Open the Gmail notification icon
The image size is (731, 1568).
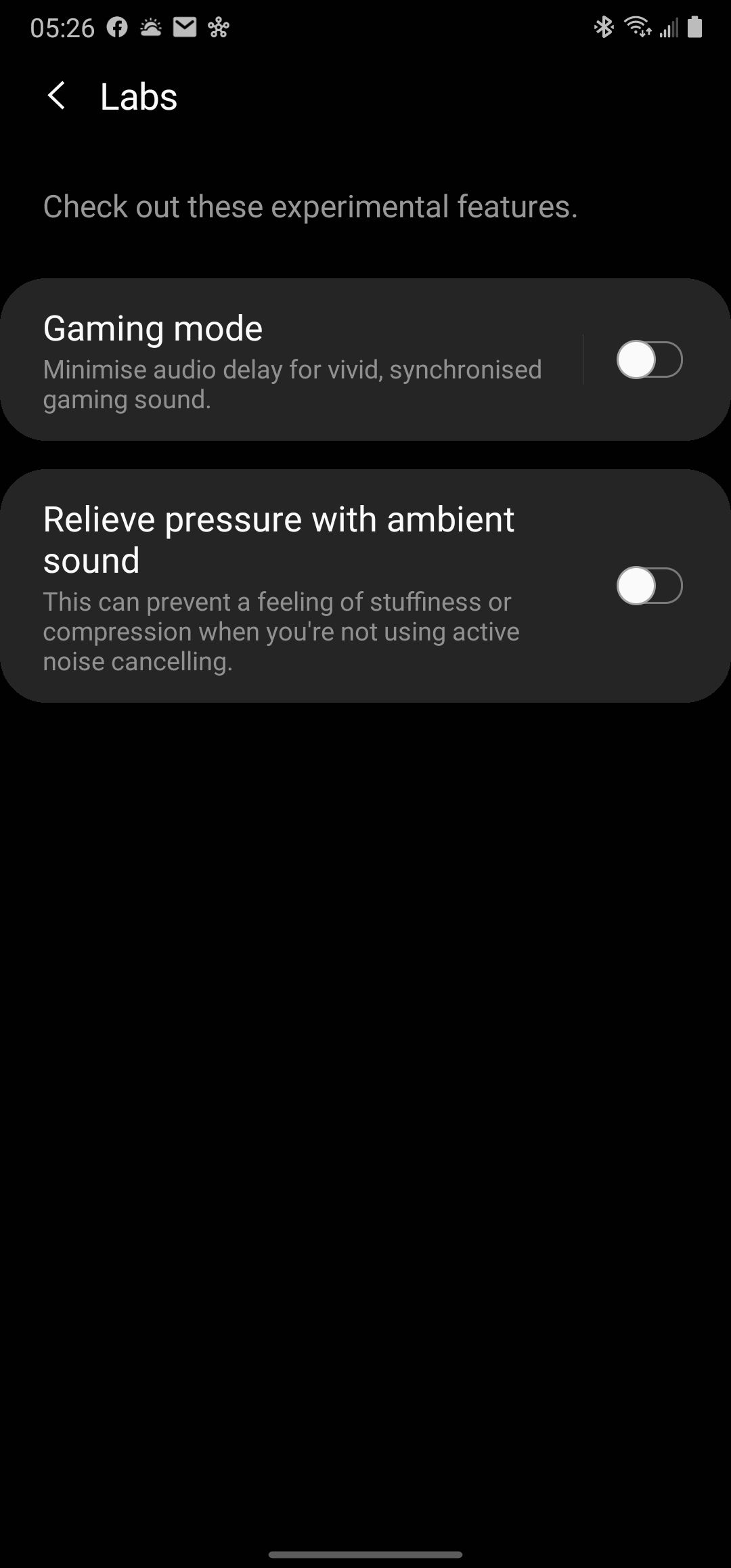[183, 27]
